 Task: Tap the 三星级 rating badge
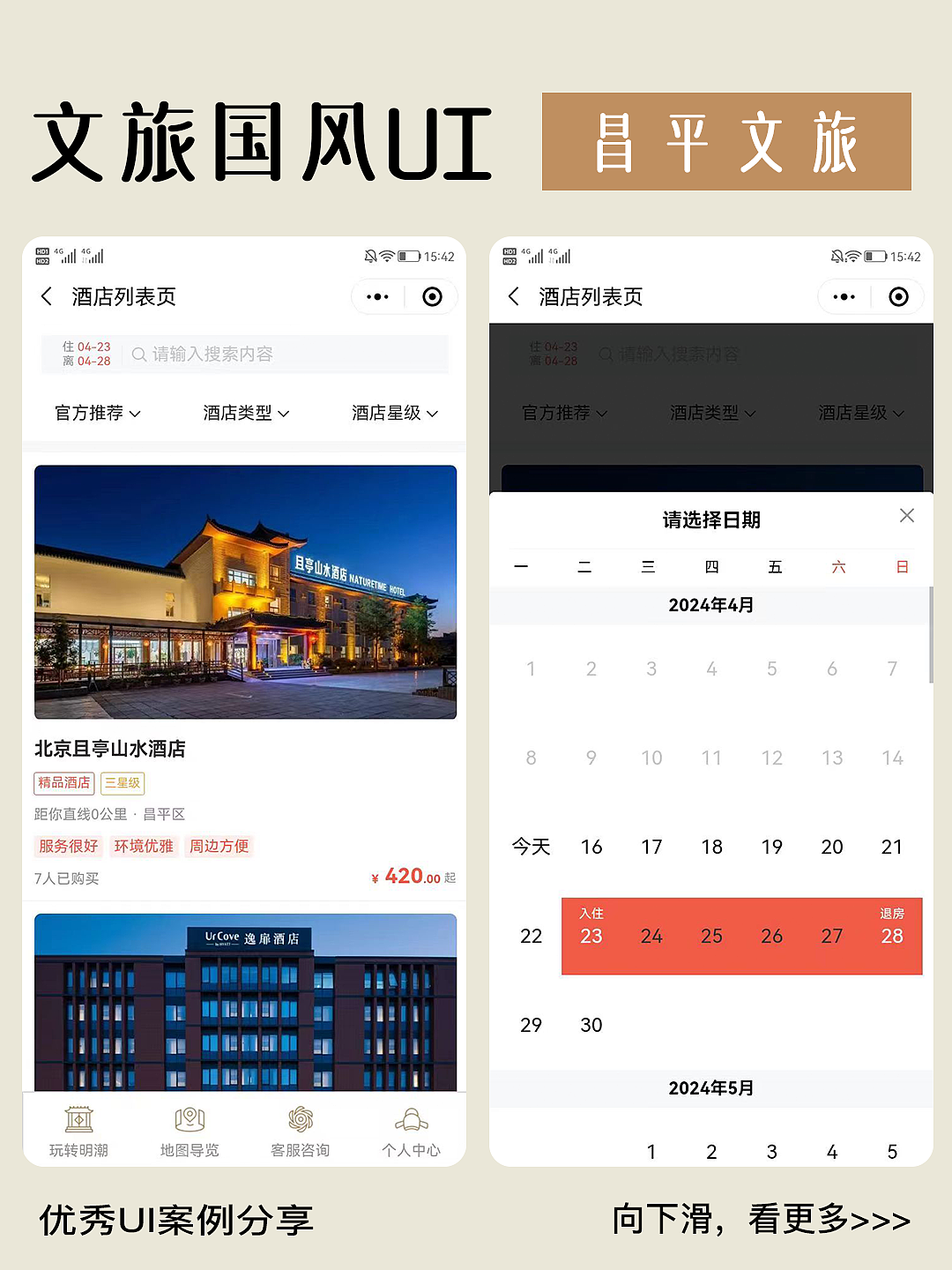pos(123,783)
